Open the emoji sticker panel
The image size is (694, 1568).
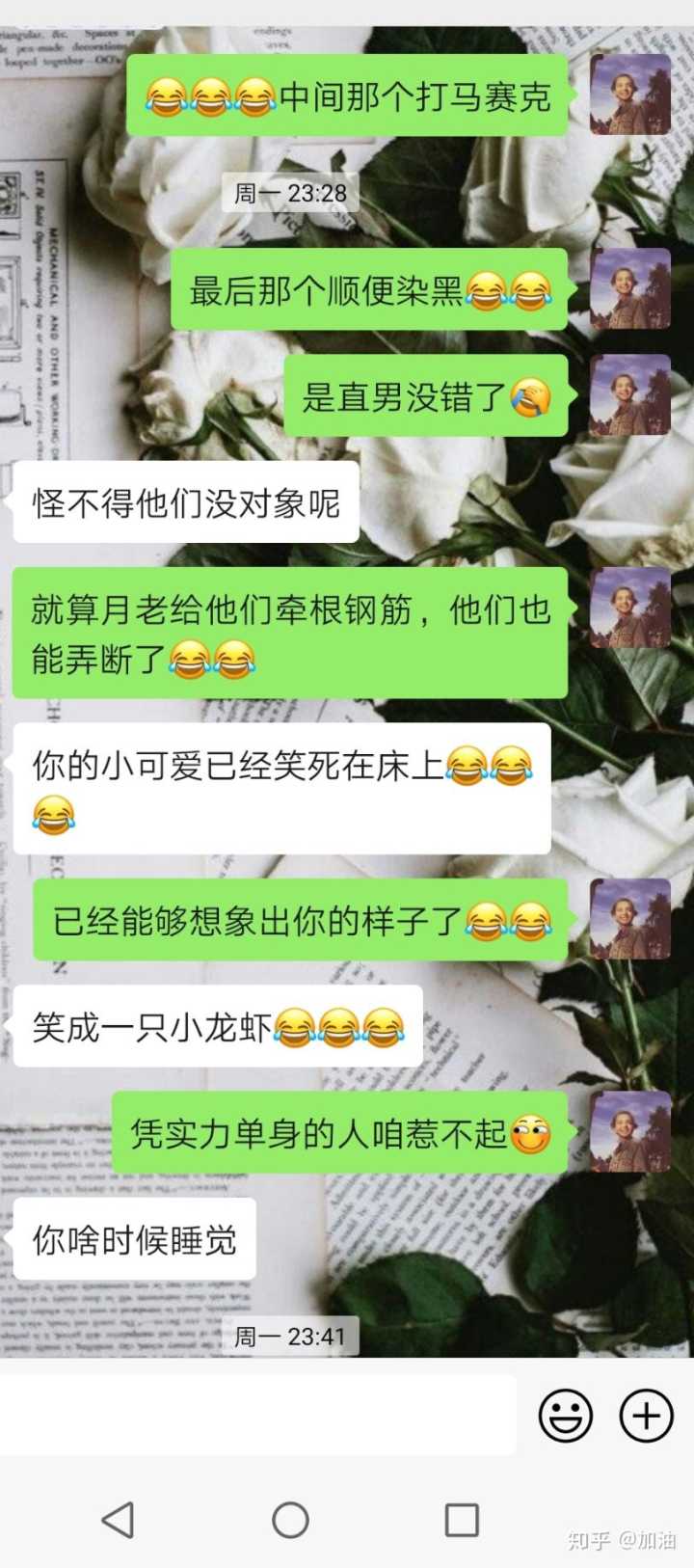[565, 1415]
